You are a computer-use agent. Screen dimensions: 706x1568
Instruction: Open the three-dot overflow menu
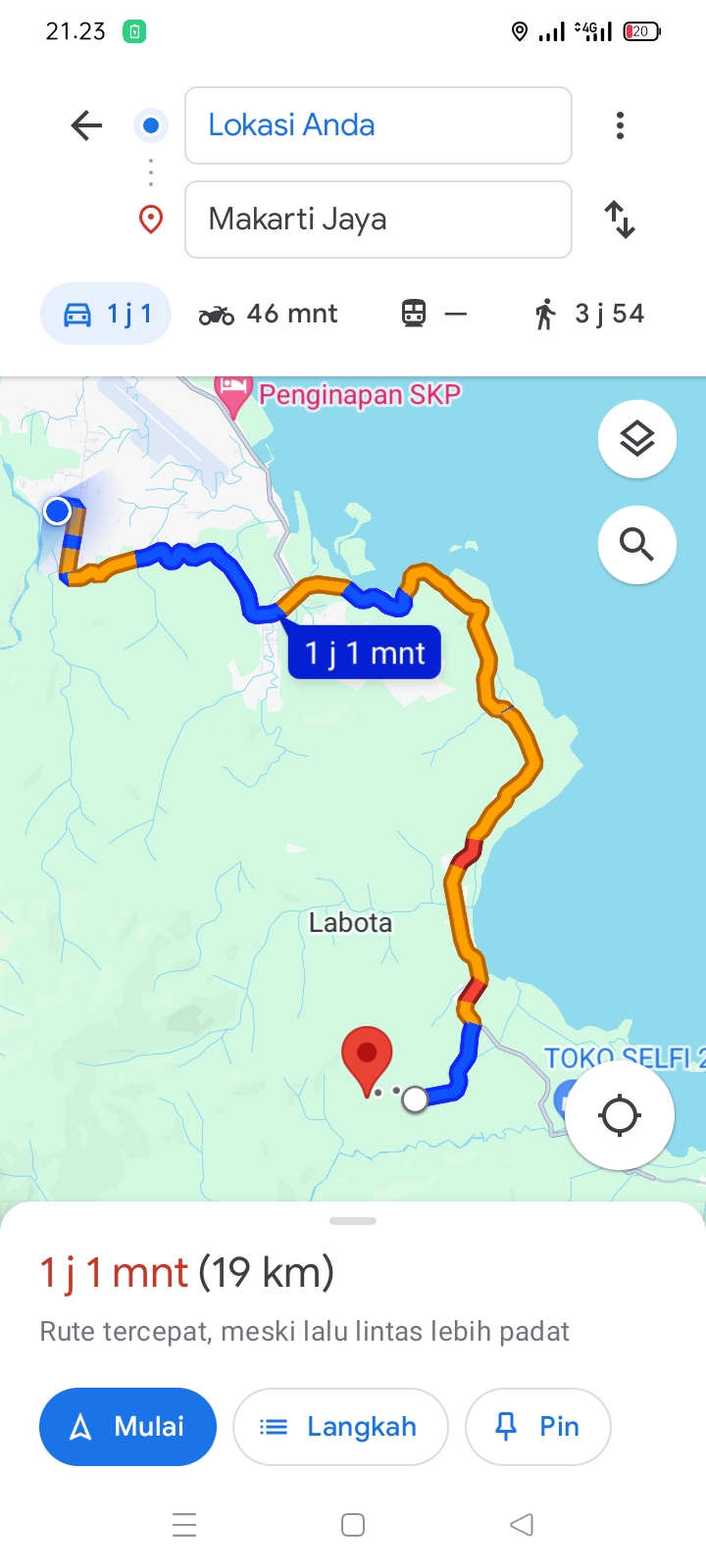pyautogui.click(x=620, y=125)
